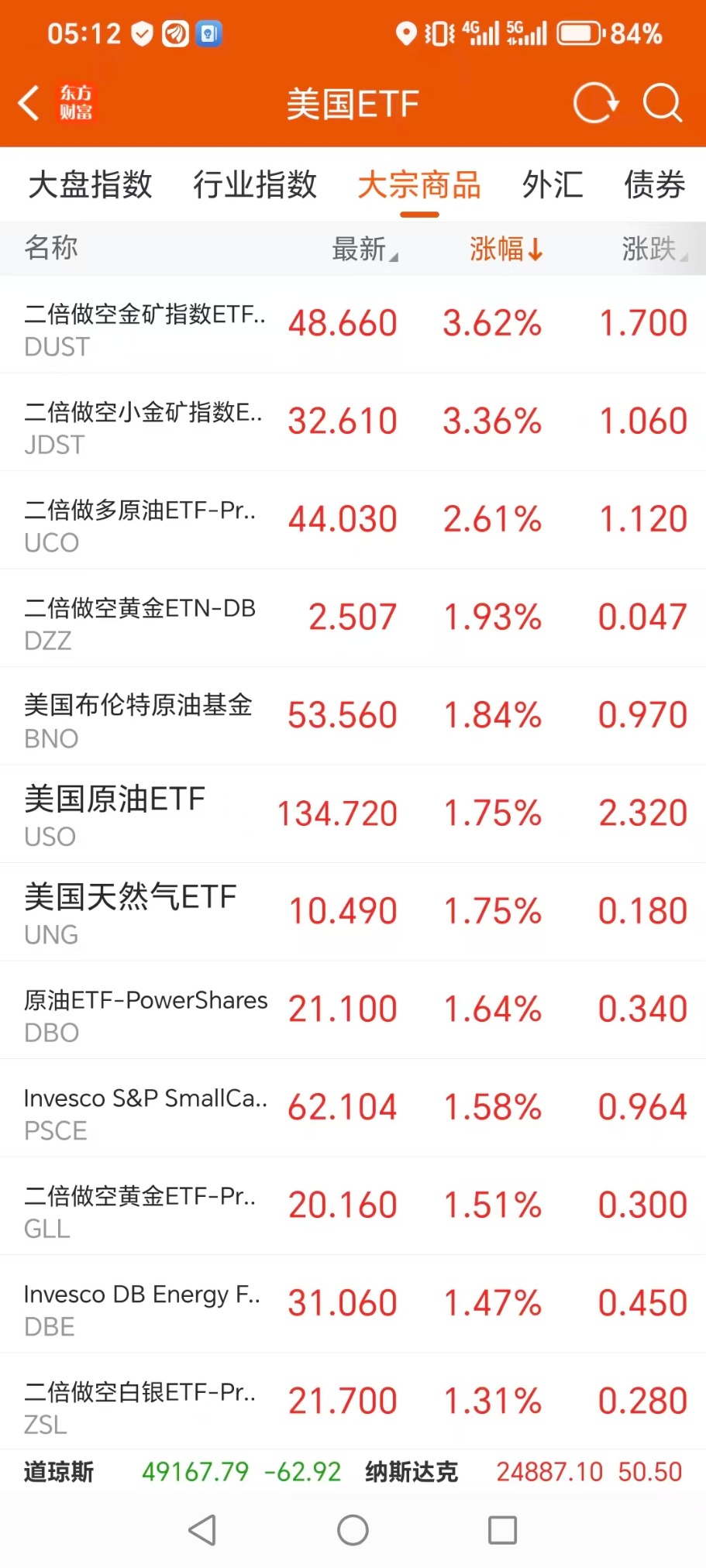Refresh the ETF quotes
The image size is (706, 1568).
(595, 103)
